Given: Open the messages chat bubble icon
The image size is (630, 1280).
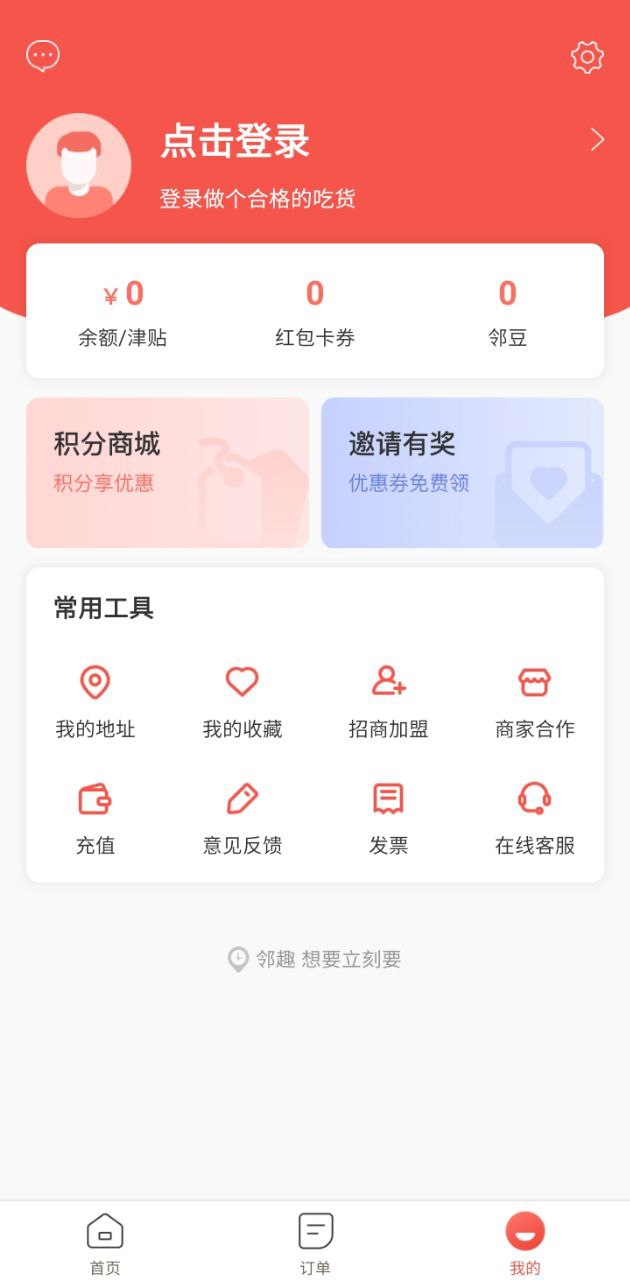Looking at the screenshot, I should [43, 56].
